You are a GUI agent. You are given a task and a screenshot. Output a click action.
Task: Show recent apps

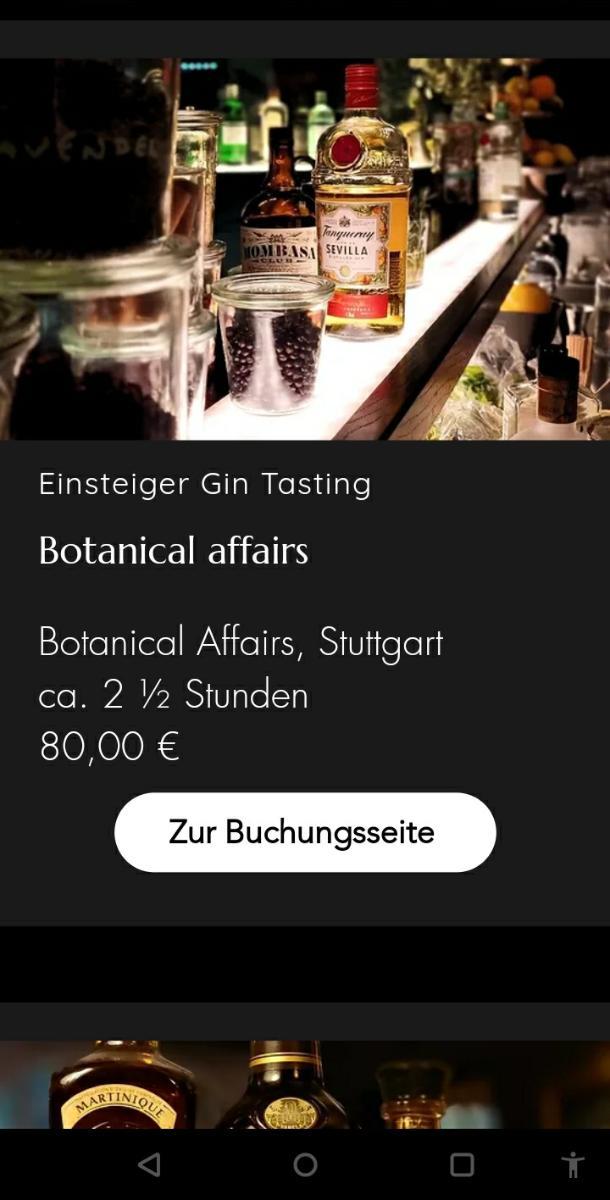click(x=461, y=1164)
